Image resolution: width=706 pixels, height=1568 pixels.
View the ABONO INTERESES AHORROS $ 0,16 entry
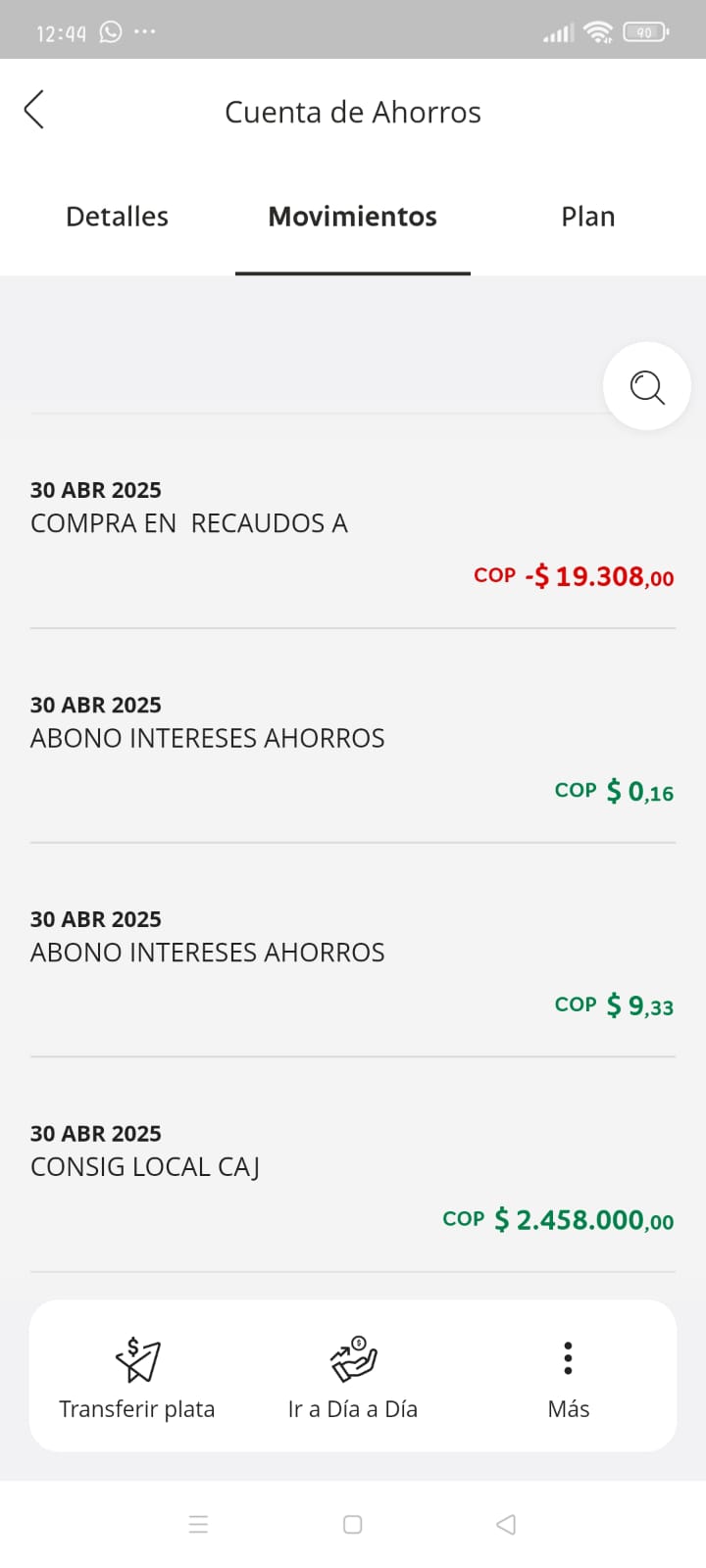tap(352, 750)
